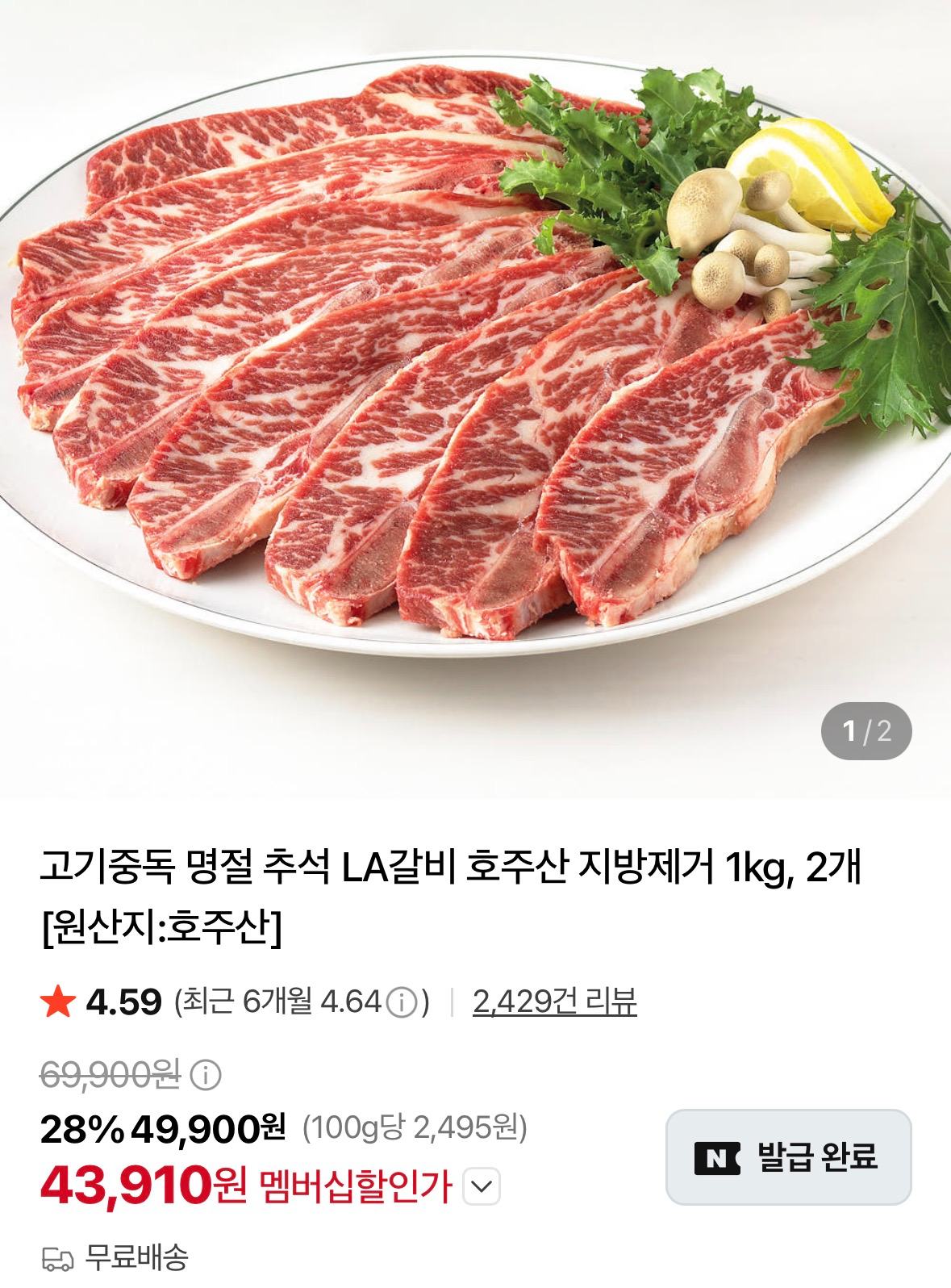The image size is (951, 1288).
Task: Expand the 멤버십할인가 price details chevron
Action: [x=482, y=1186]
